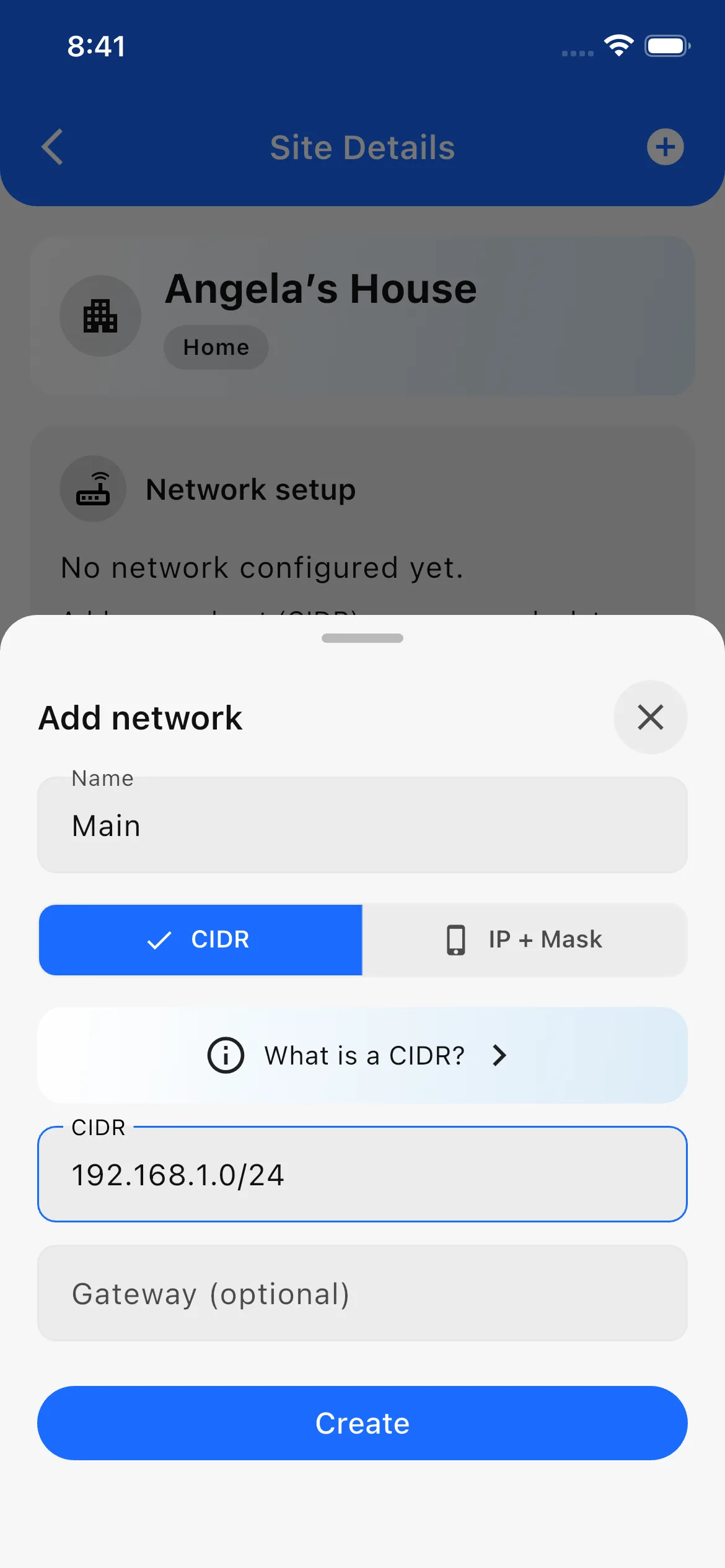Expand the What is a CIDR explanation

pyautogui.click(x=362, y=1055)
